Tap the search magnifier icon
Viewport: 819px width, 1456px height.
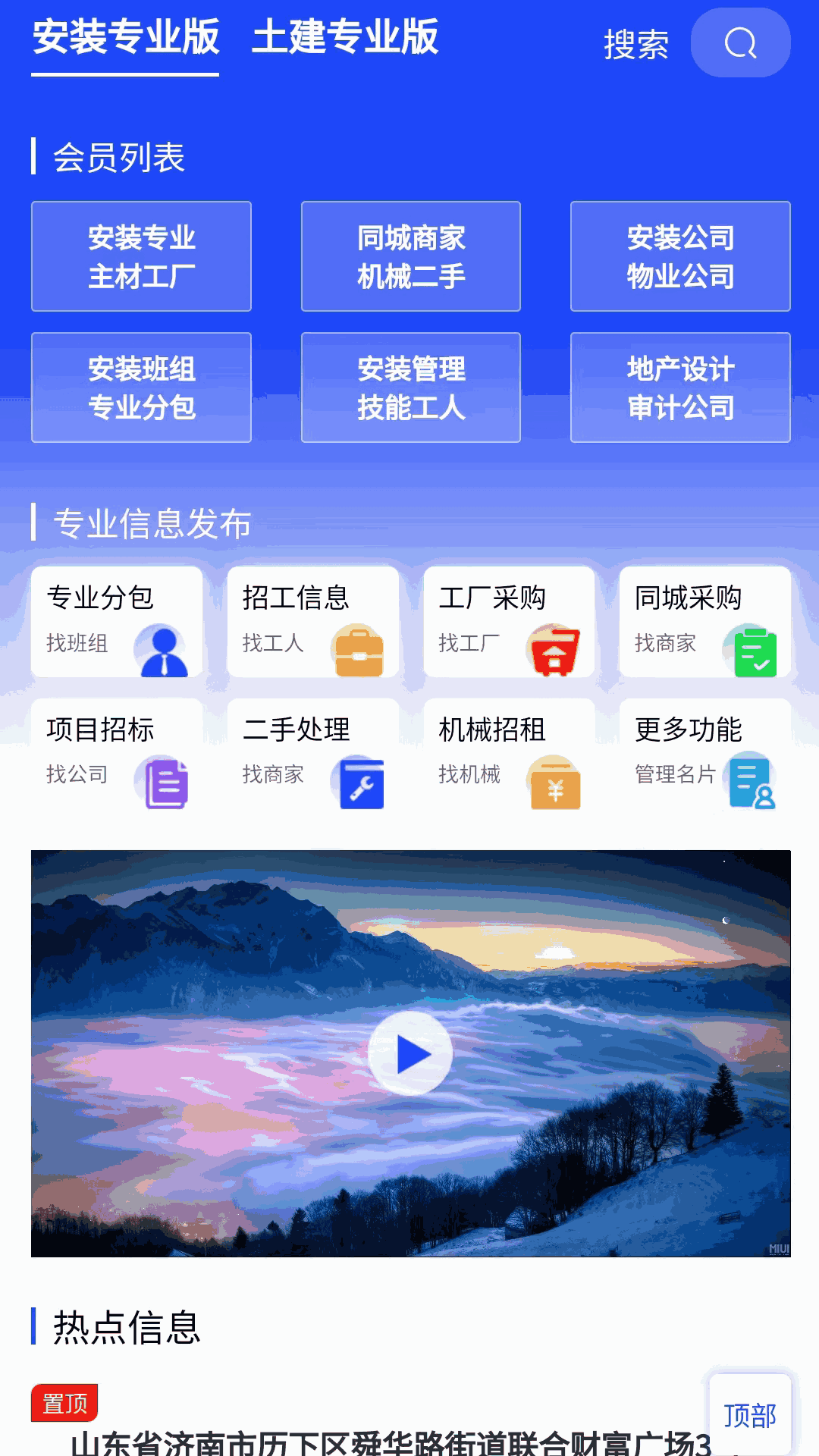pos(740,43)
